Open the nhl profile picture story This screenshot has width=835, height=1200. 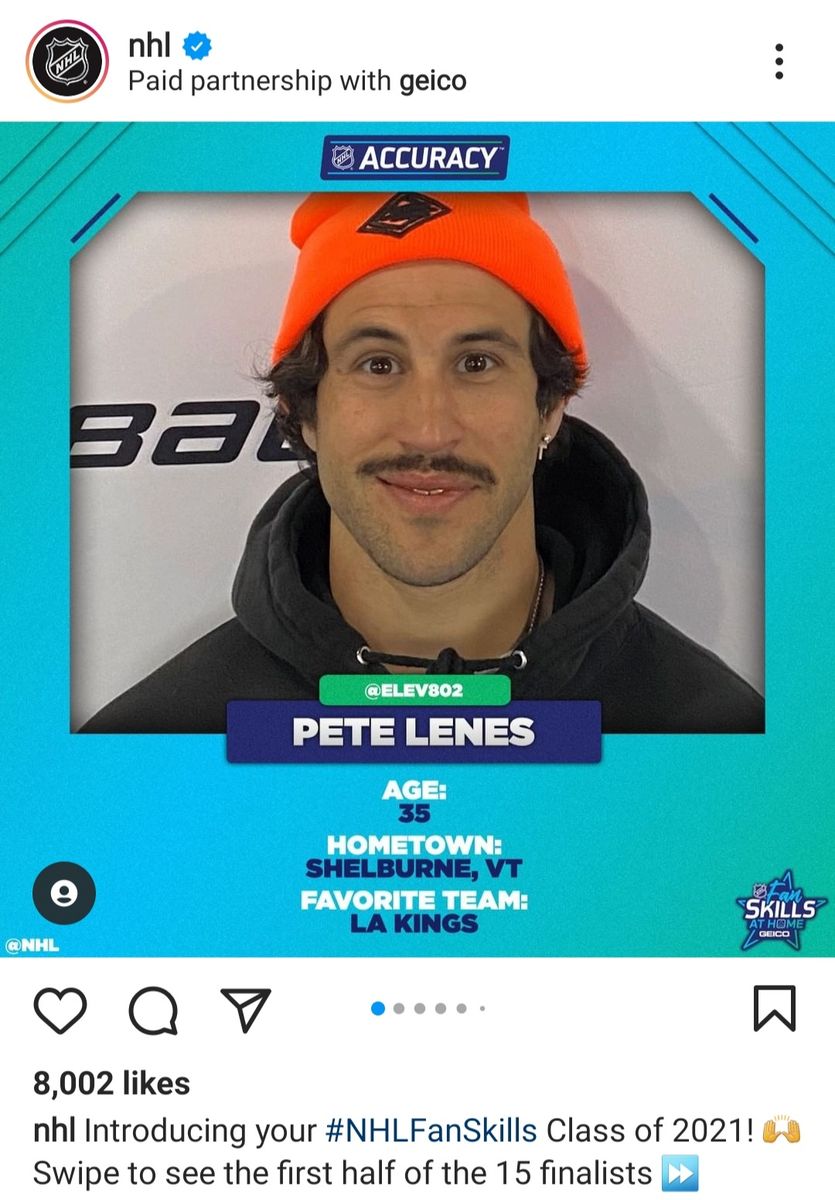[x=66, y=61]
